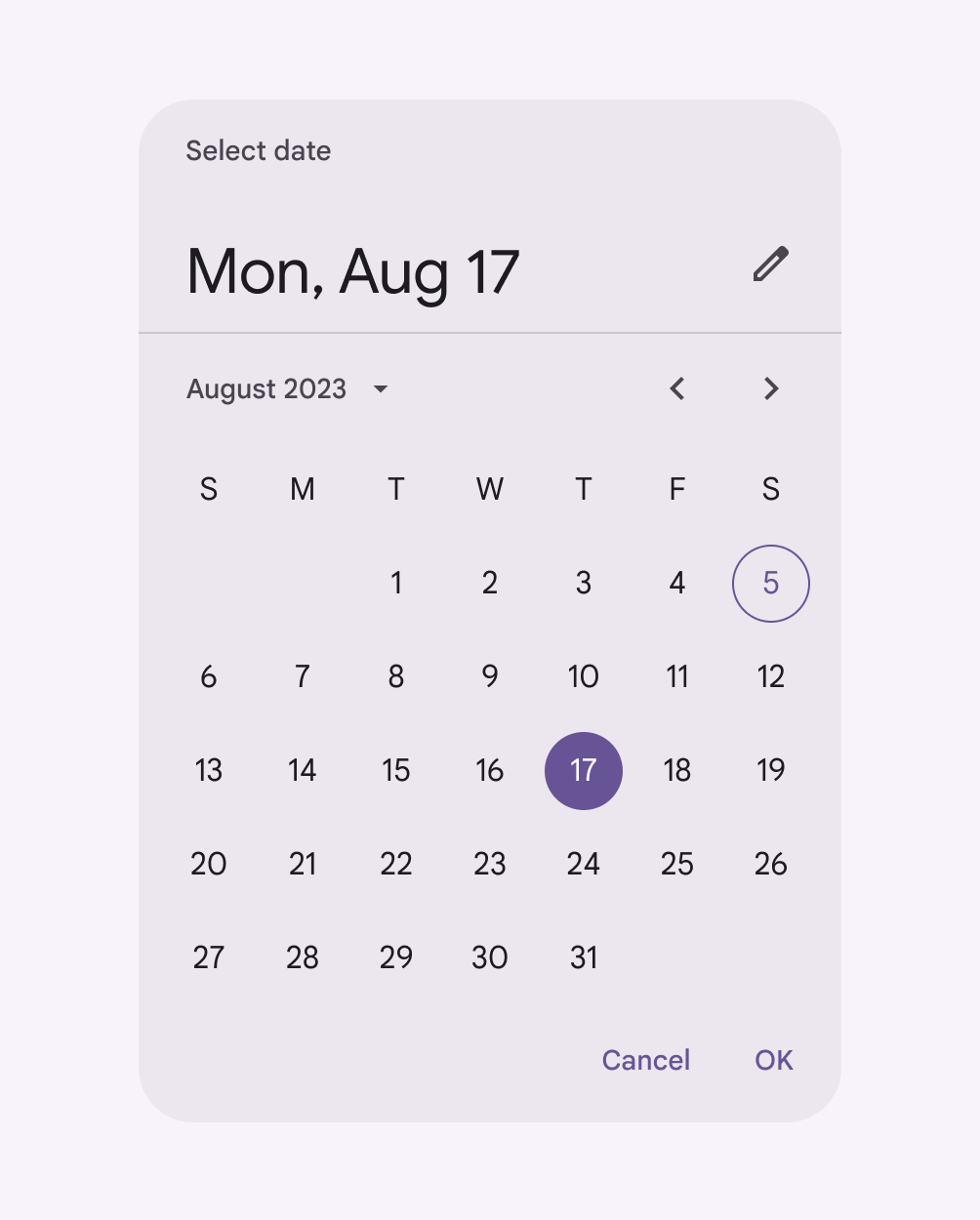Select day 17 in the calendar
Screen dimensions: 980x1220
(584, 771)
